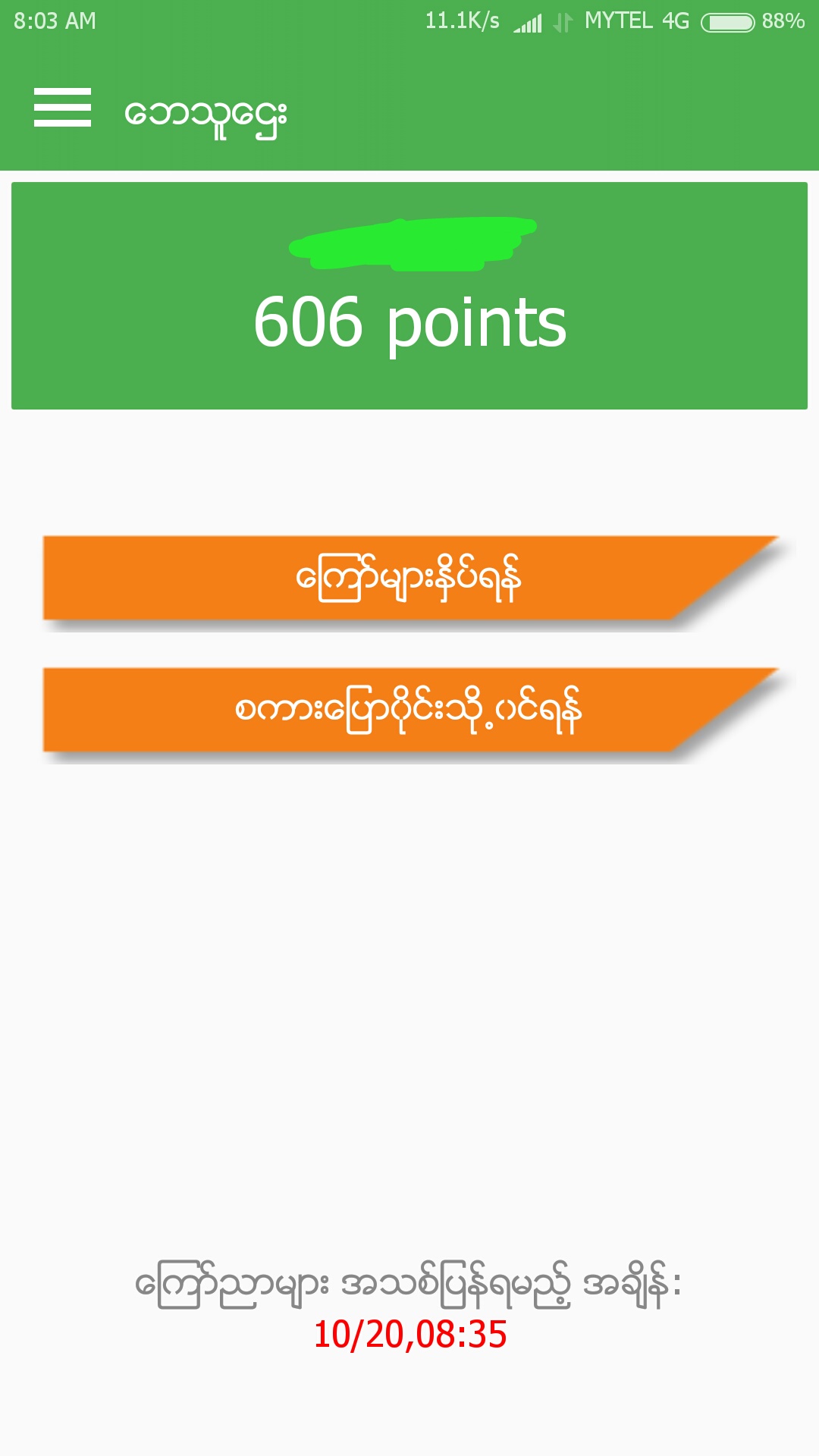819x1456 pixels.
Task: Tap the ကြော်များနှိပ်ရန် orange button
Action: click(408, 579)
